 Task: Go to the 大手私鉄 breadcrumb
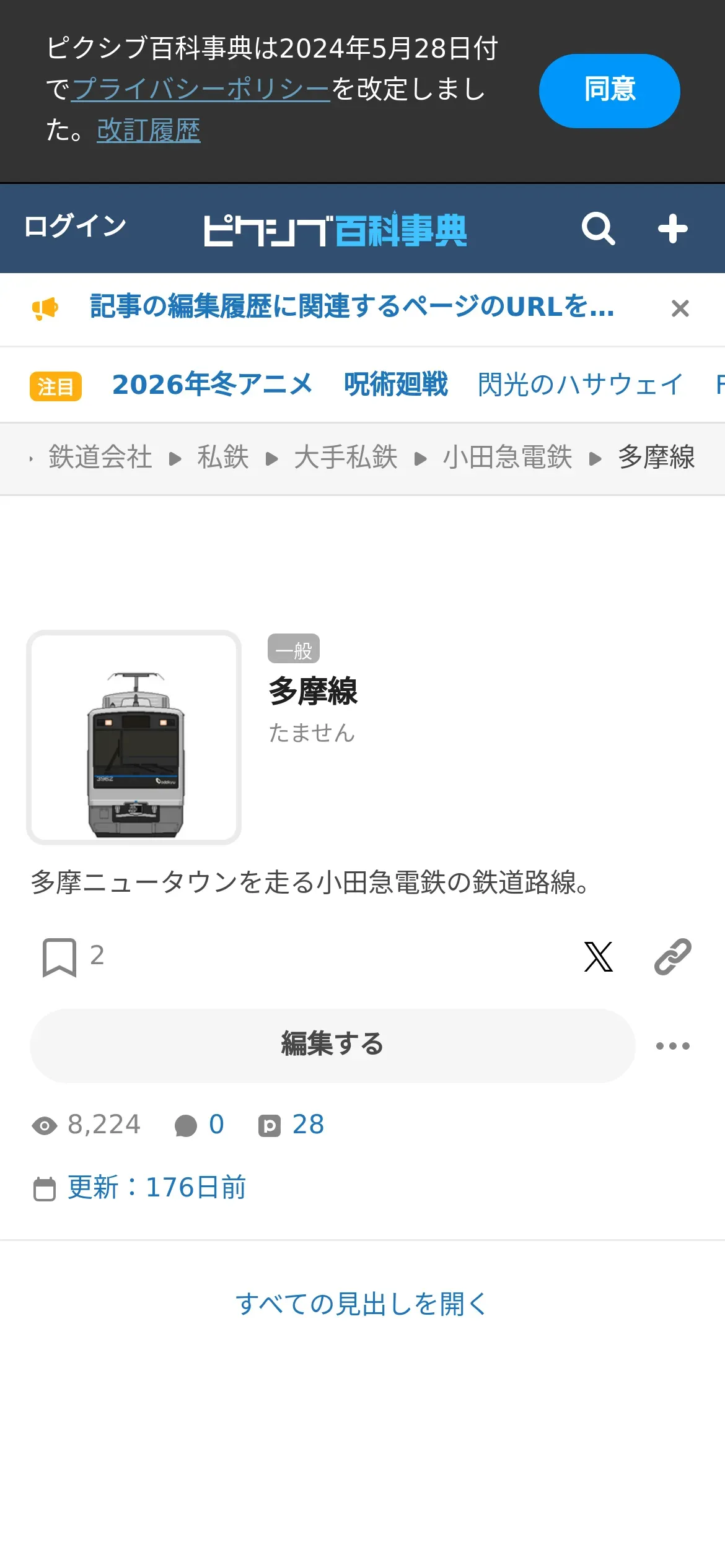click(x=345, y=458)
